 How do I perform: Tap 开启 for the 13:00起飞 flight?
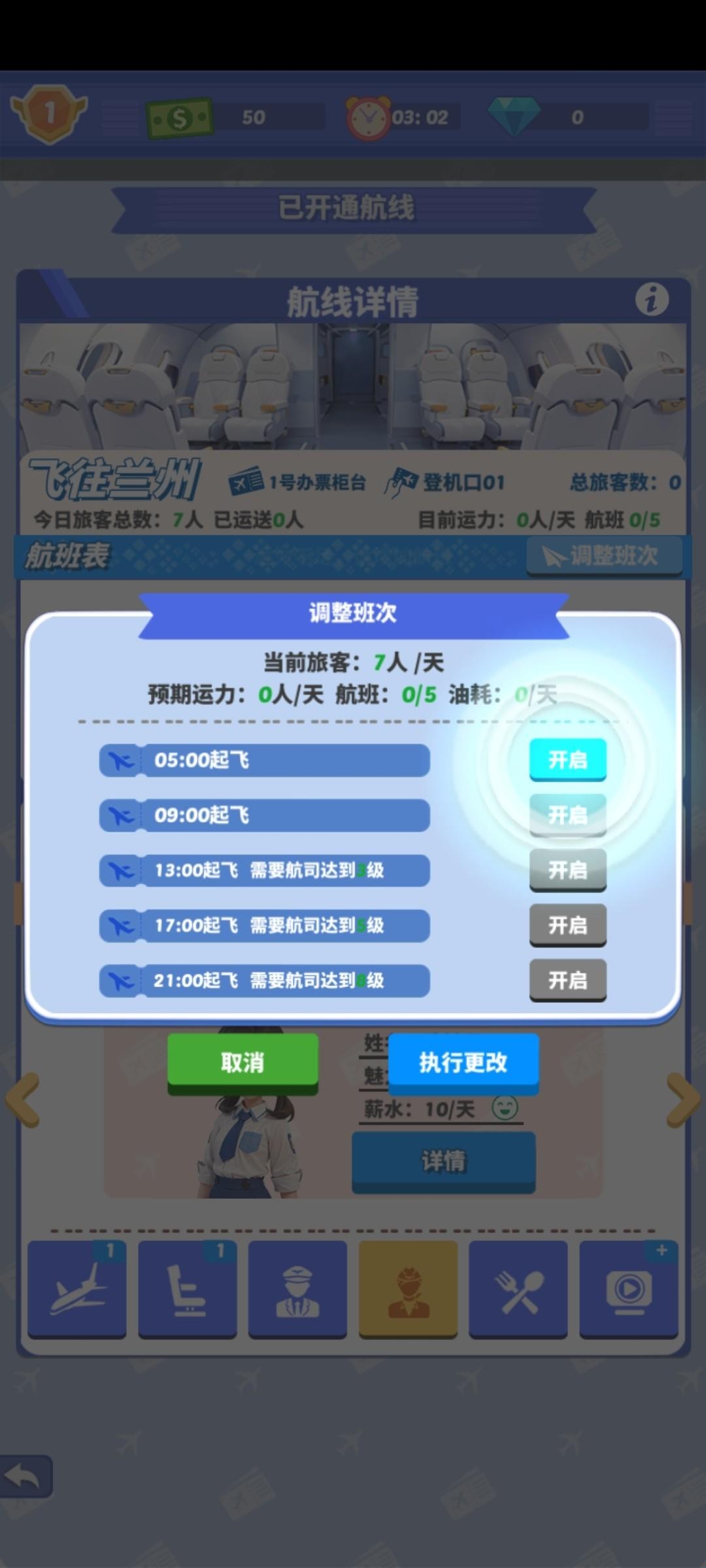coord(567,870)
